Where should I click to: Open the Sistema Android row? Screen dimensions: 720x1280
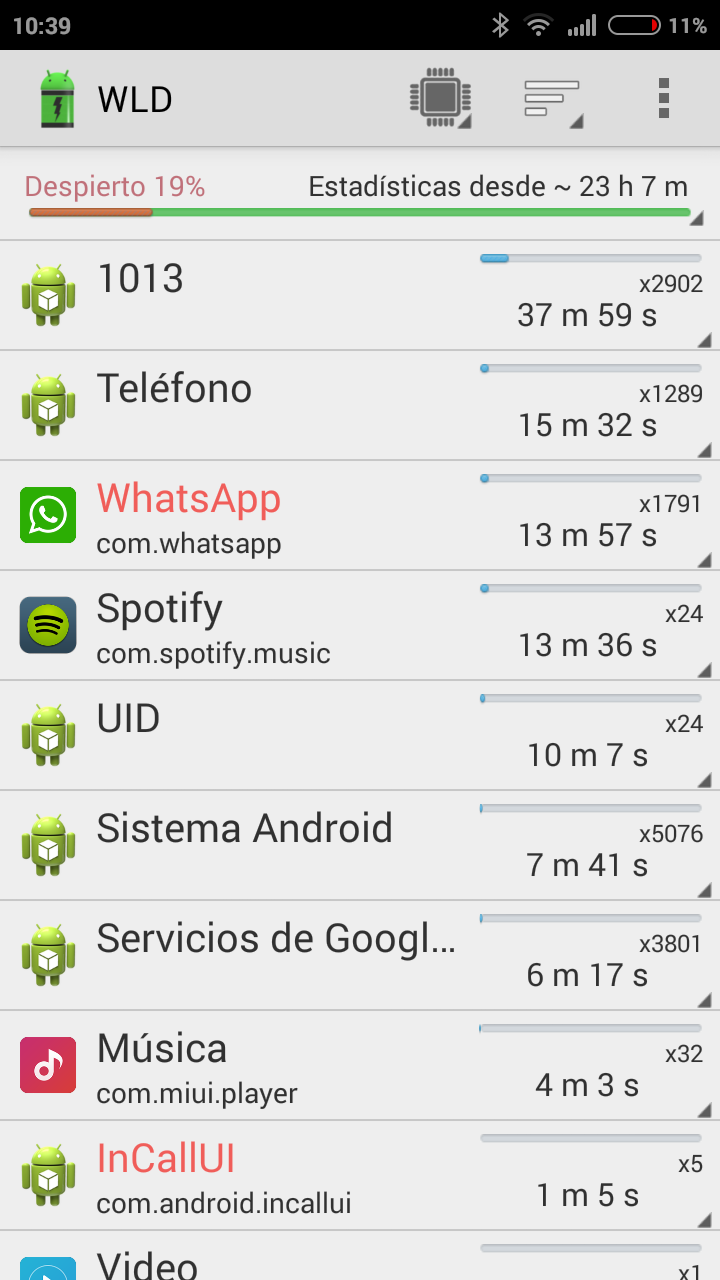tap(360, 846)
